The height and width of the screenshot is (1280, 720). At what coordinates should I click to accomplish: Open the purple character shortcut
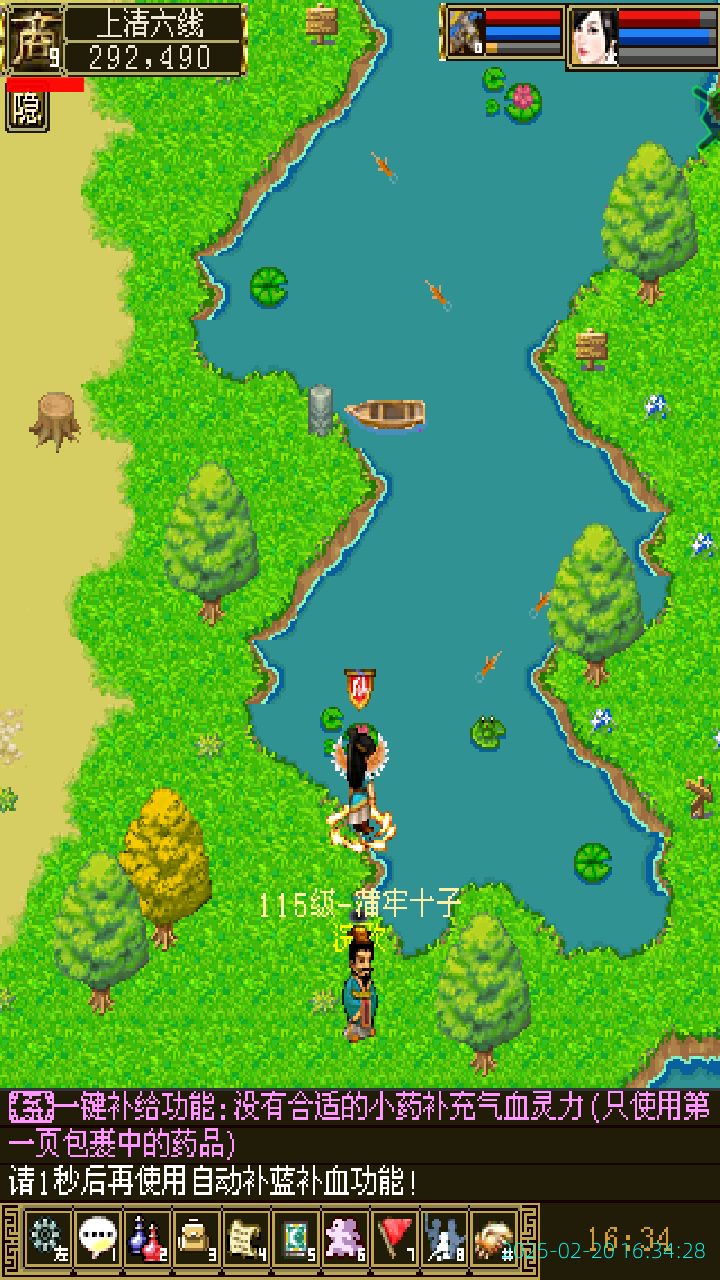tap(346, 1239)
